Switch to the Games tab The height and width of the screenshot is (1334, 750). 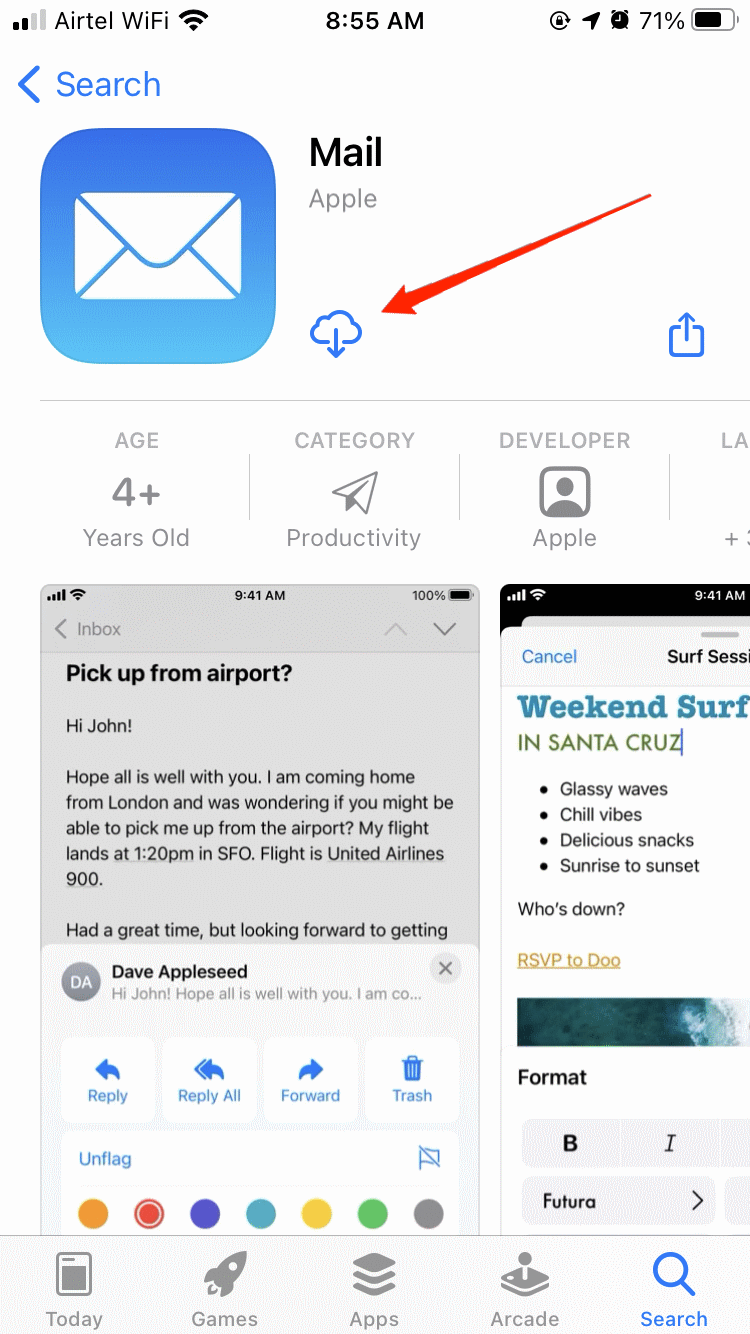pyautogui.click(x=224, y=1289)
